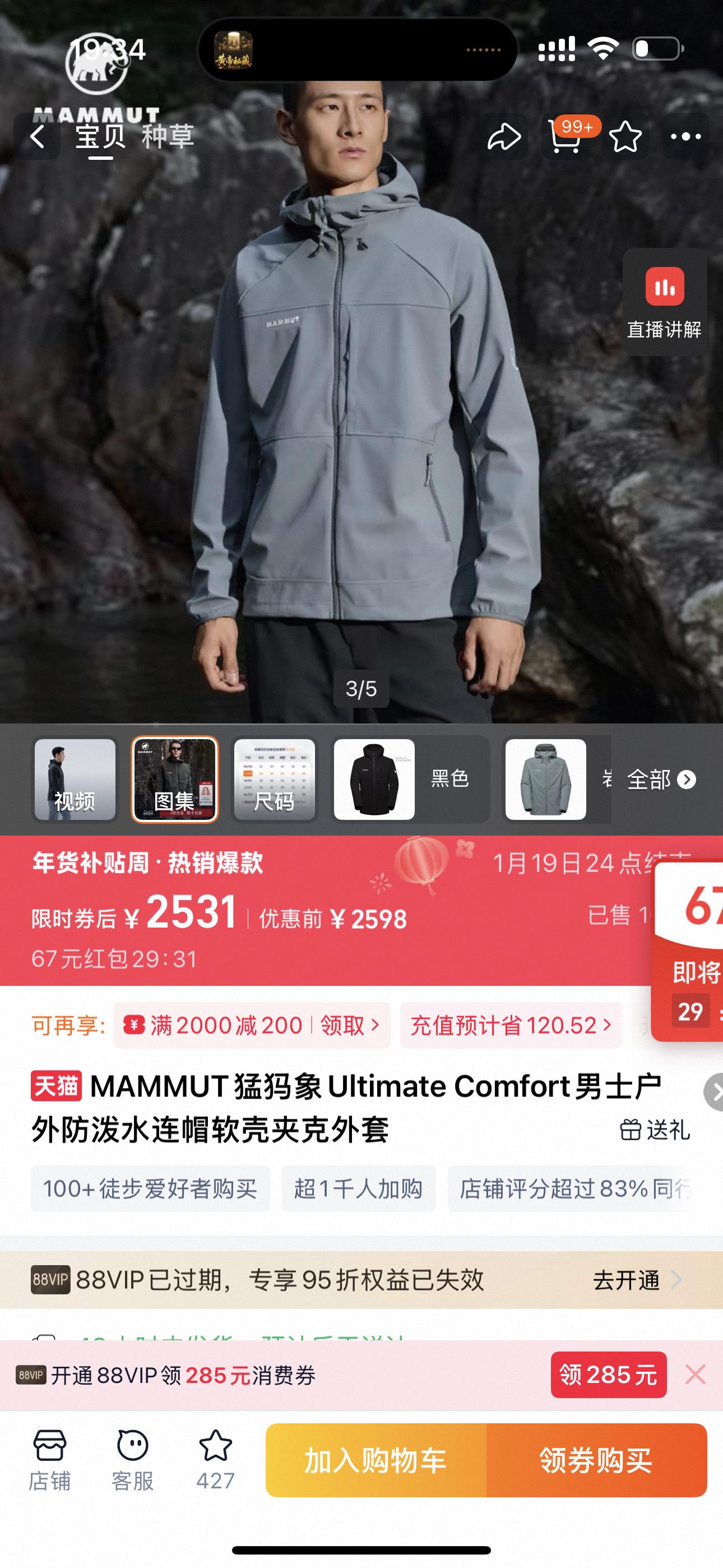Open 充值预计省120.52 offer

point(511,1025)
